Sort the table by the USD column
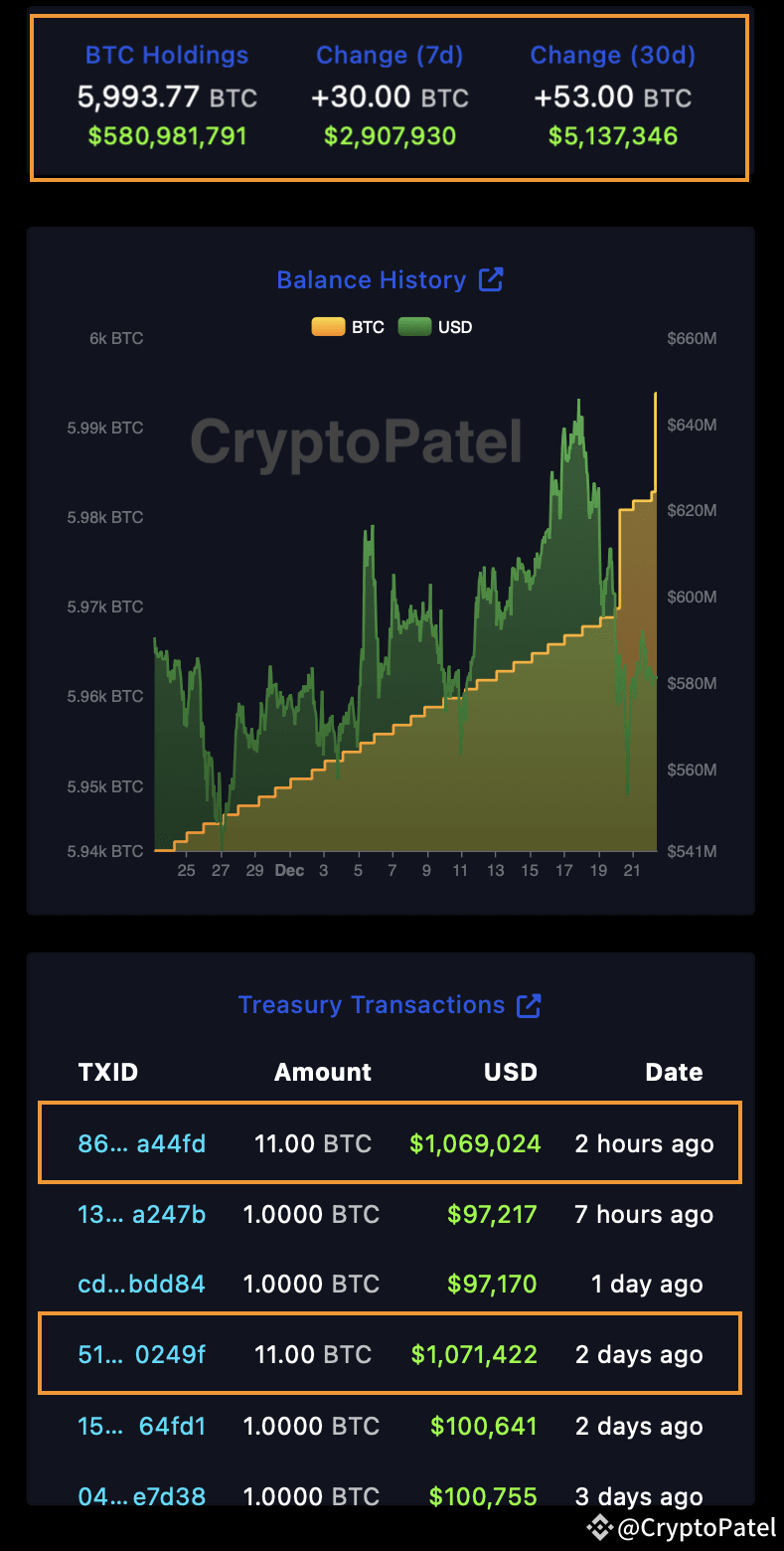Image resolution: width=784 pixels, height=1551 pixels. (510, 1072)
